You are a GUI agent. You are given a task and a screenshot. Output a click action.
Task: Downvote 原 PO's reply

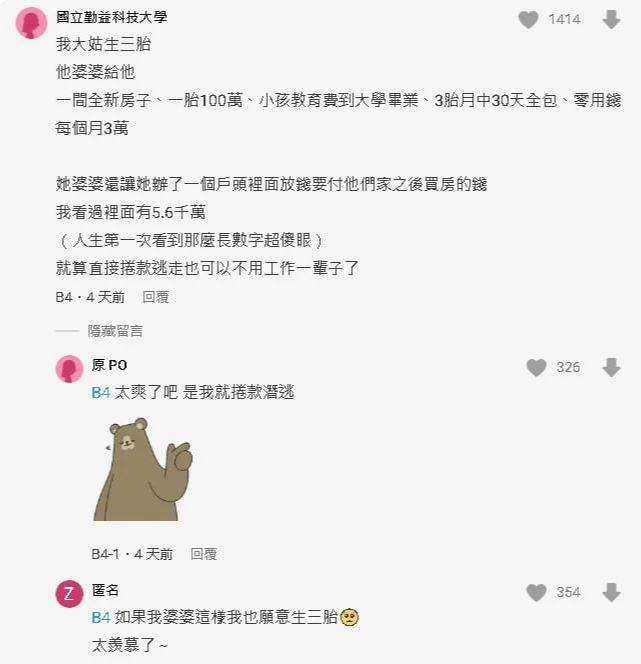click(x=611, y=367)
